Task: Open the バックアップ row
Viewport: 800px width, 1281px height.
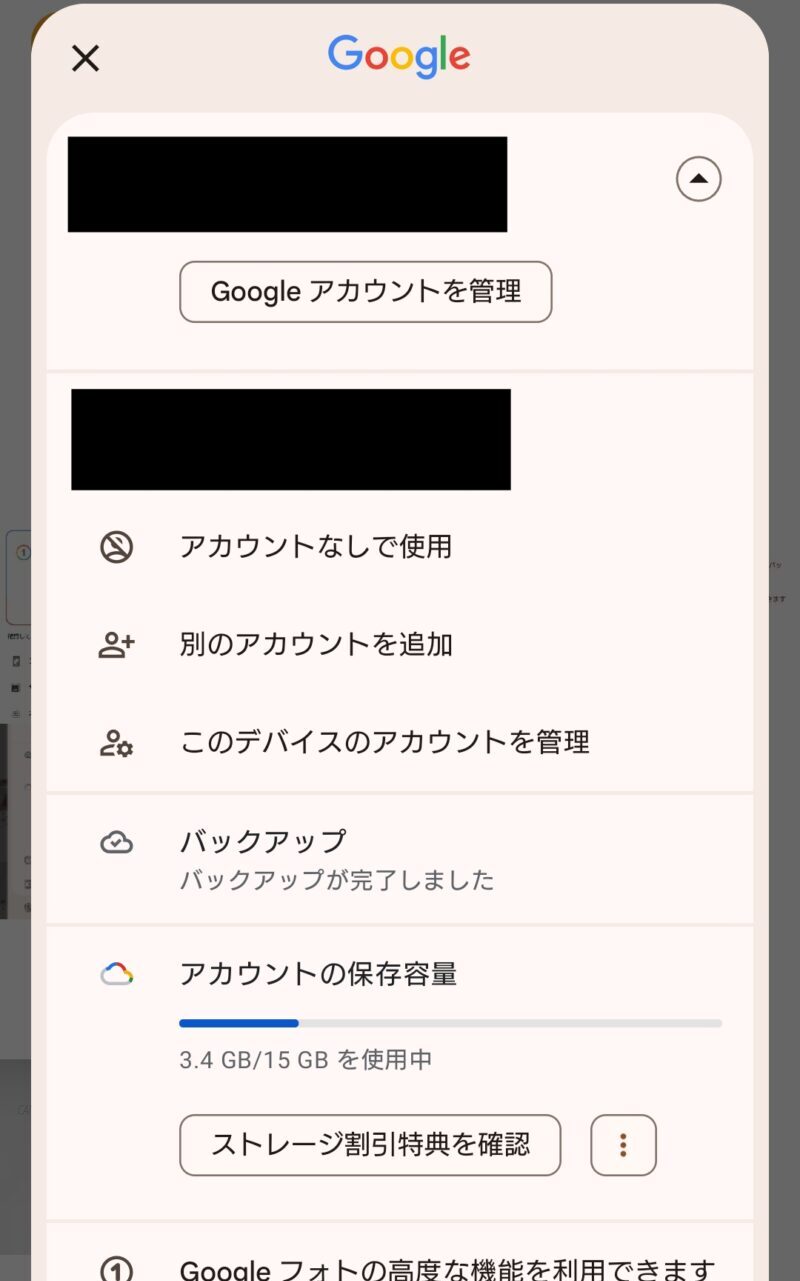Action: 400,859
